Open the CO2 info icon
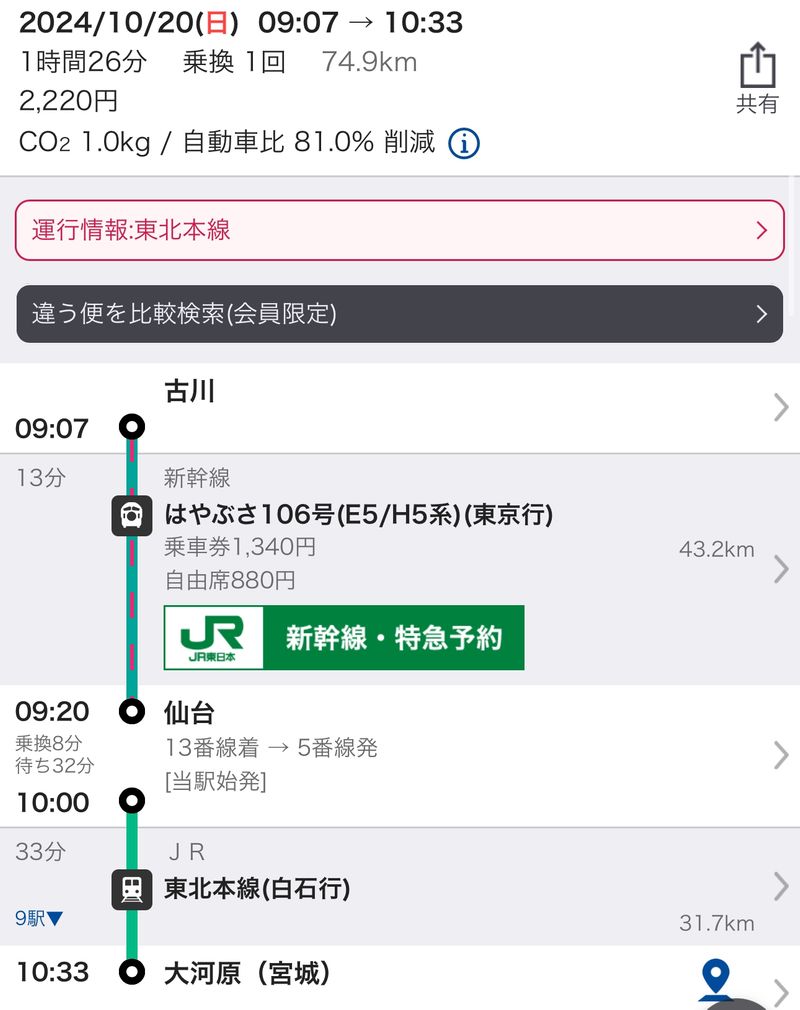 coord(463,143)
